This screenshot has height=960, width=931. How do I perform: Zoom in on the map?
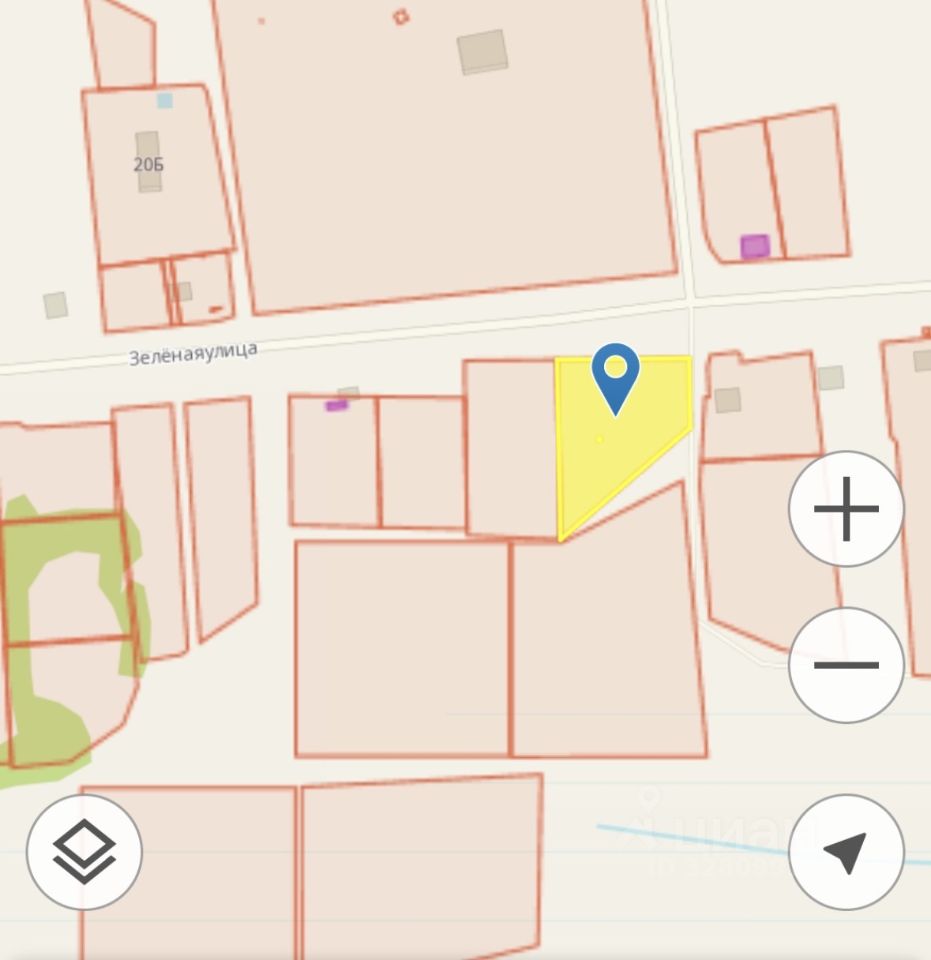coord(846,509)
